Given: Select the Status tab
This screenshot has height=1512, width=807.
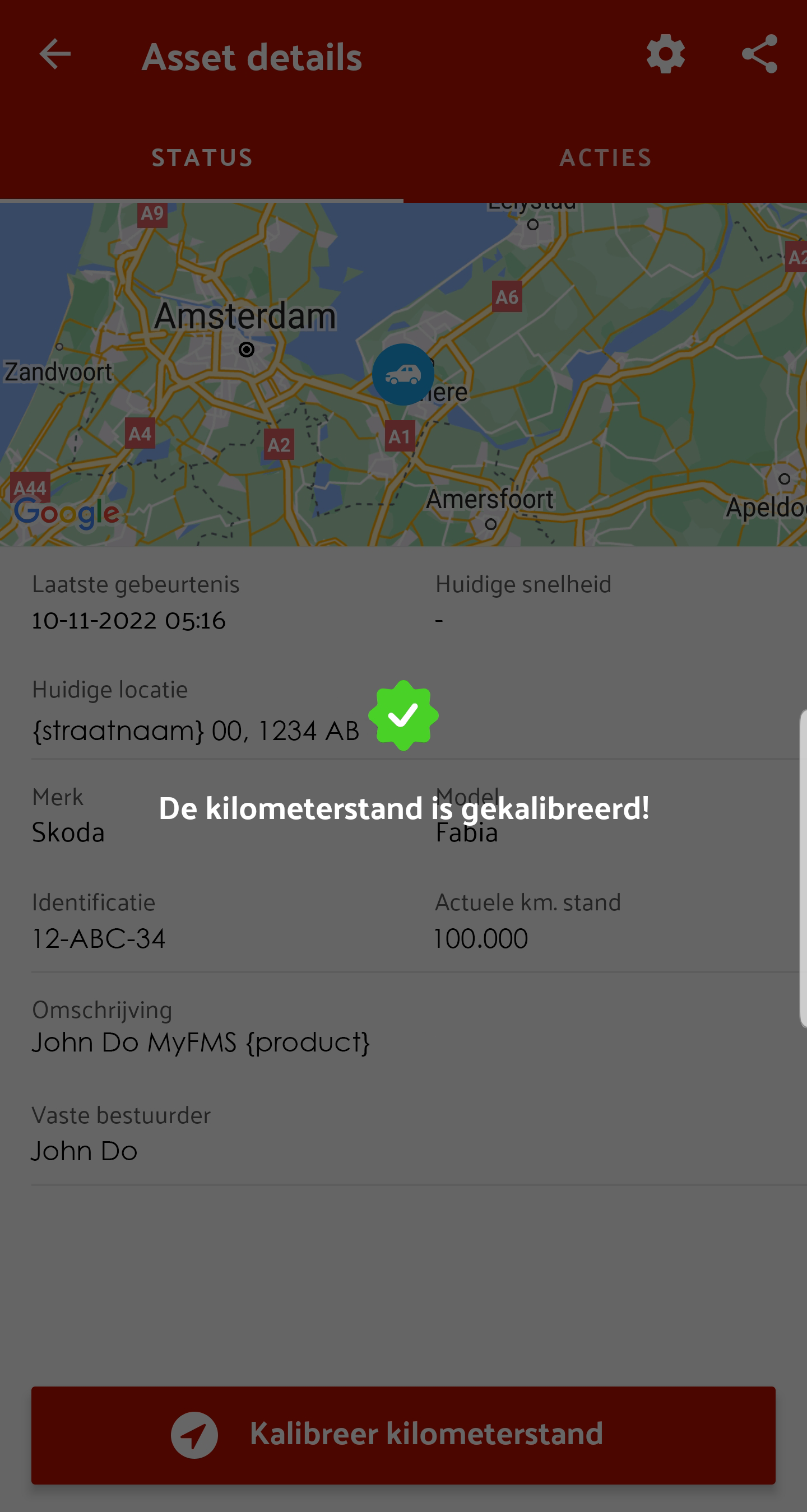Looking at the screenshot, I should (x=202, y=157).
